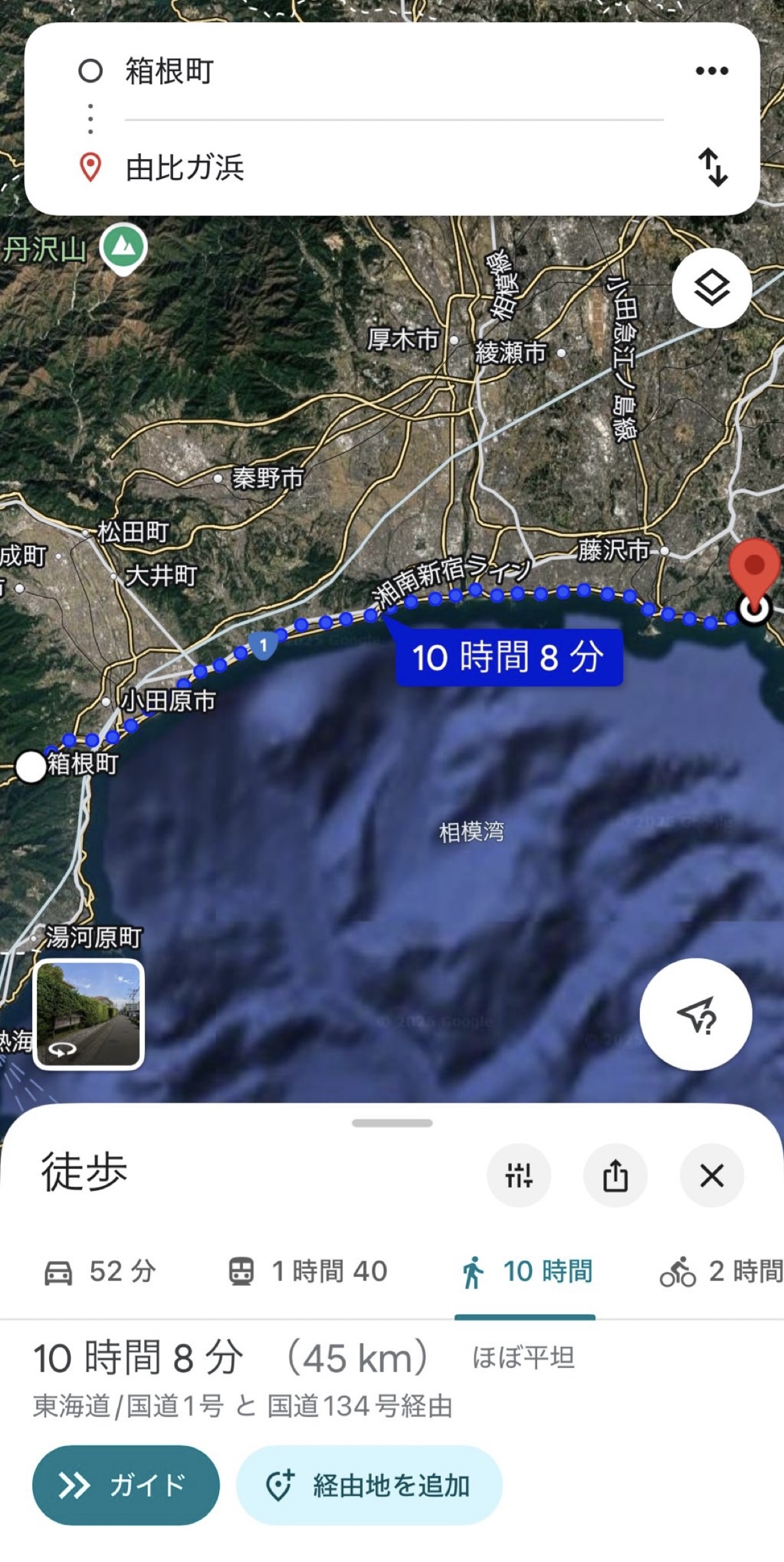Start guidance with ガイド button
The width and height of the screenshot is (784, 1562).
click(x=125, y=1485)
